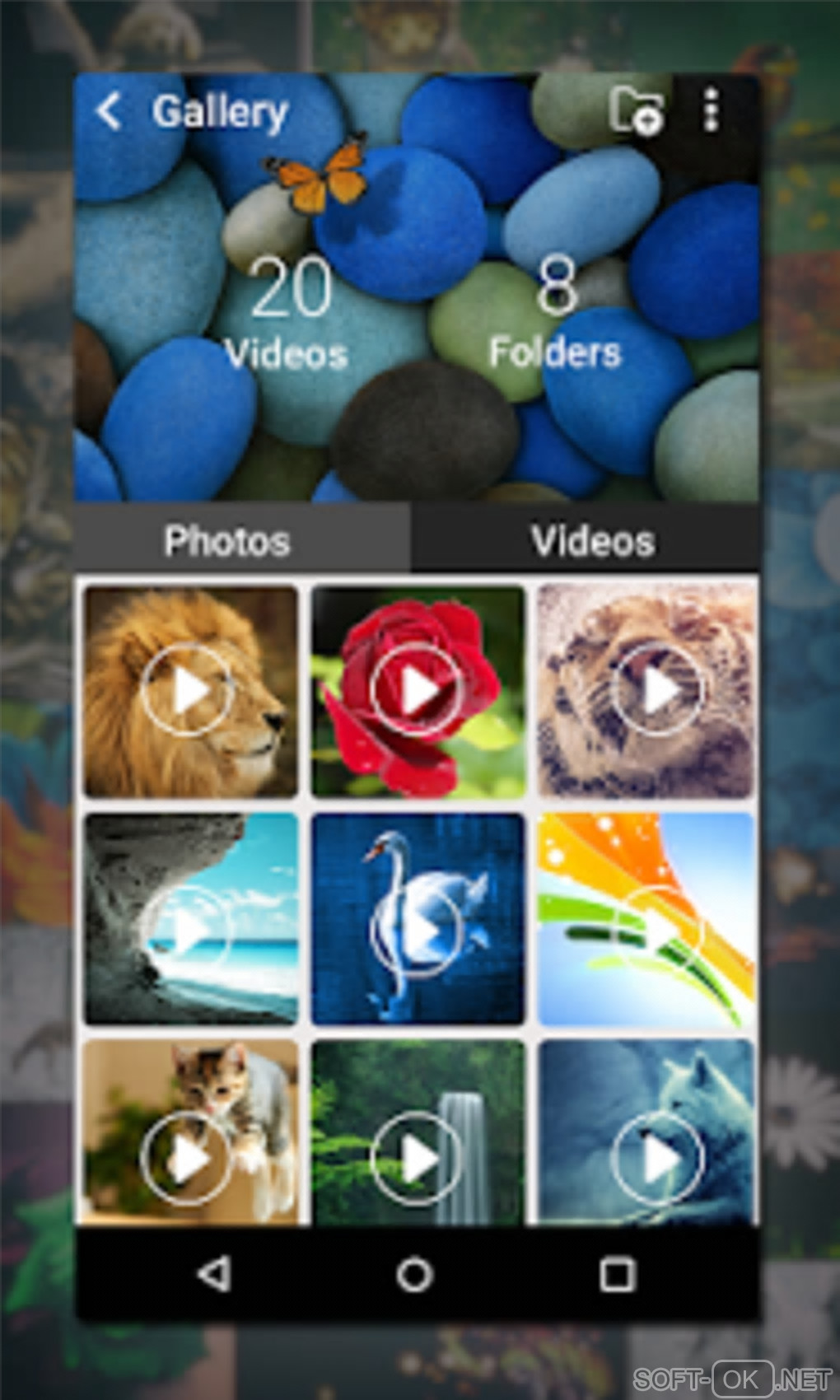Tap the system home button

(x=415, y=1275)
